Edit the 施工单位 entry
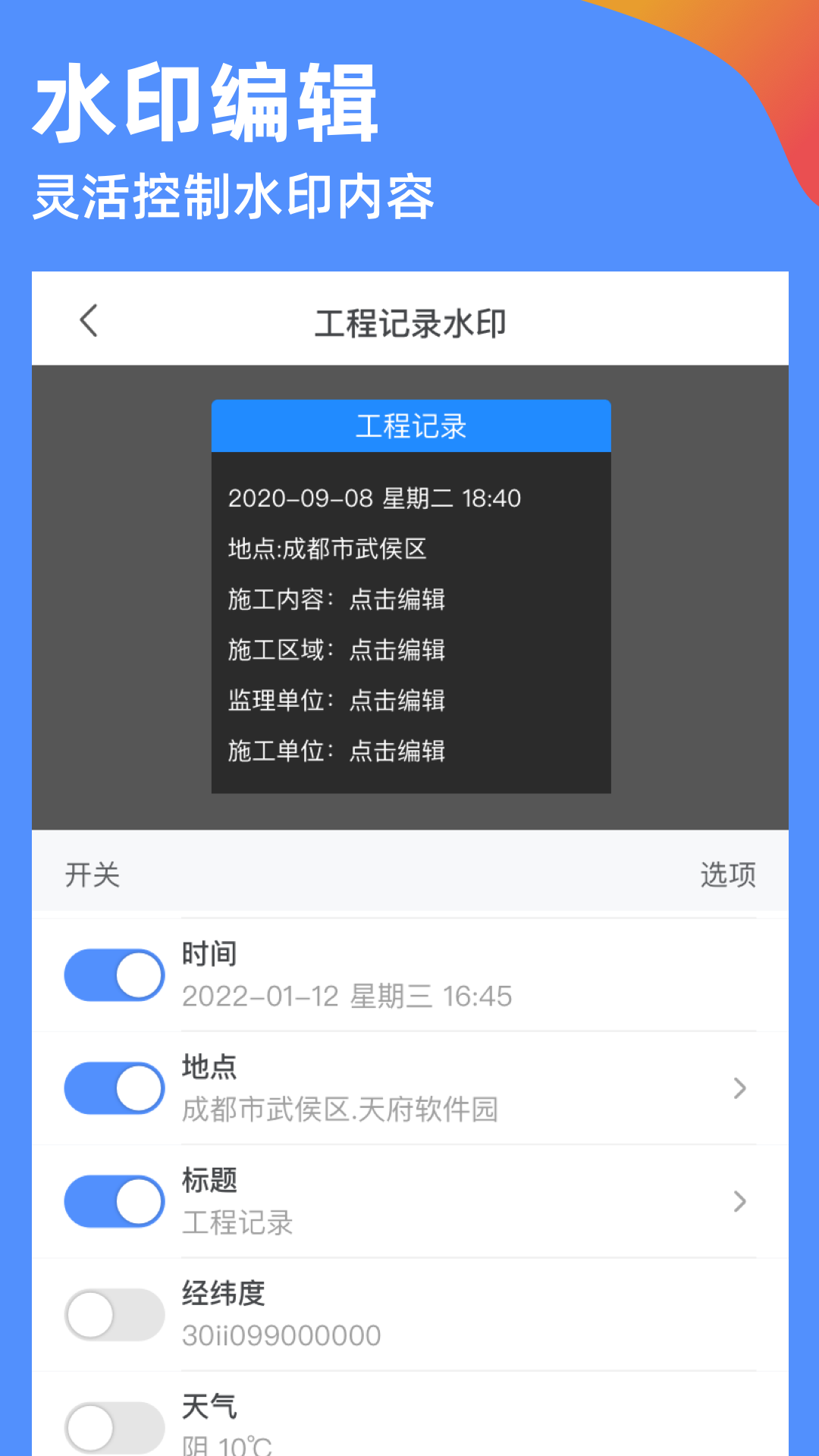The width and height of the screenshot is (819, 1456). (x=397, y=752)
